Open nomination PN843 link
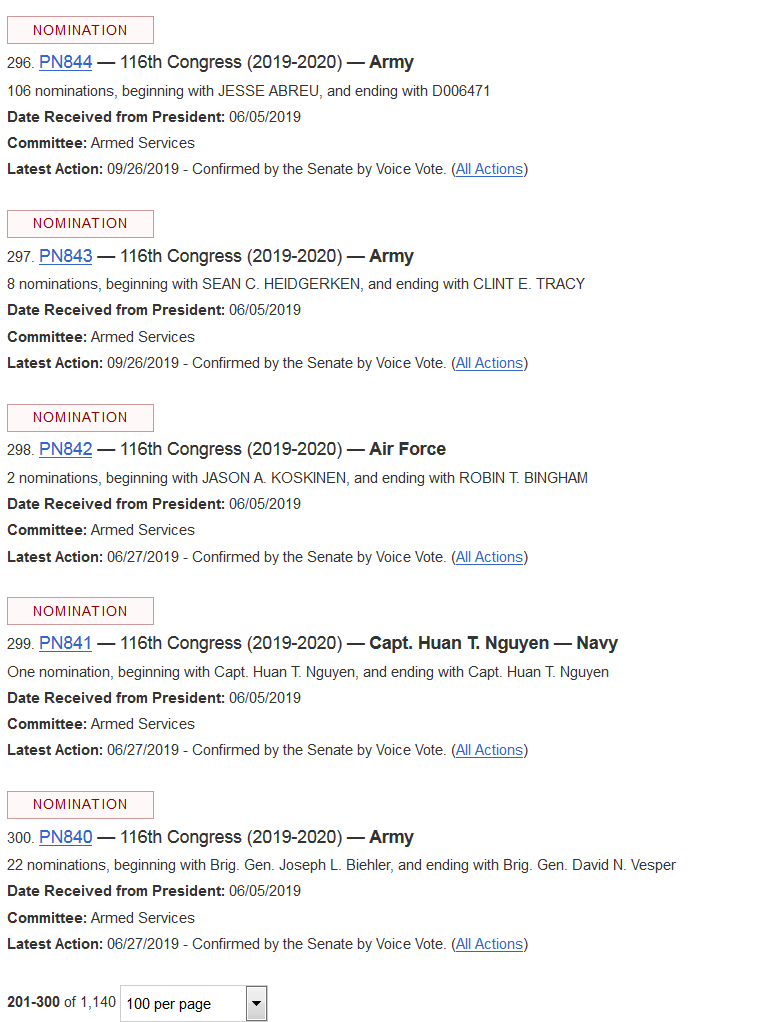The image size is (779, 1022). (65, 256)
